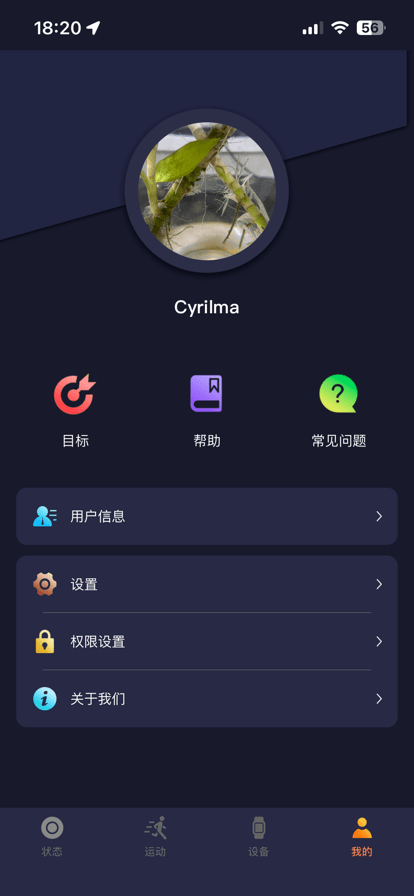414x896 pixels.
Task: Open the 帮助 help section
Action: pyautogui.click(x=206, y=411)
